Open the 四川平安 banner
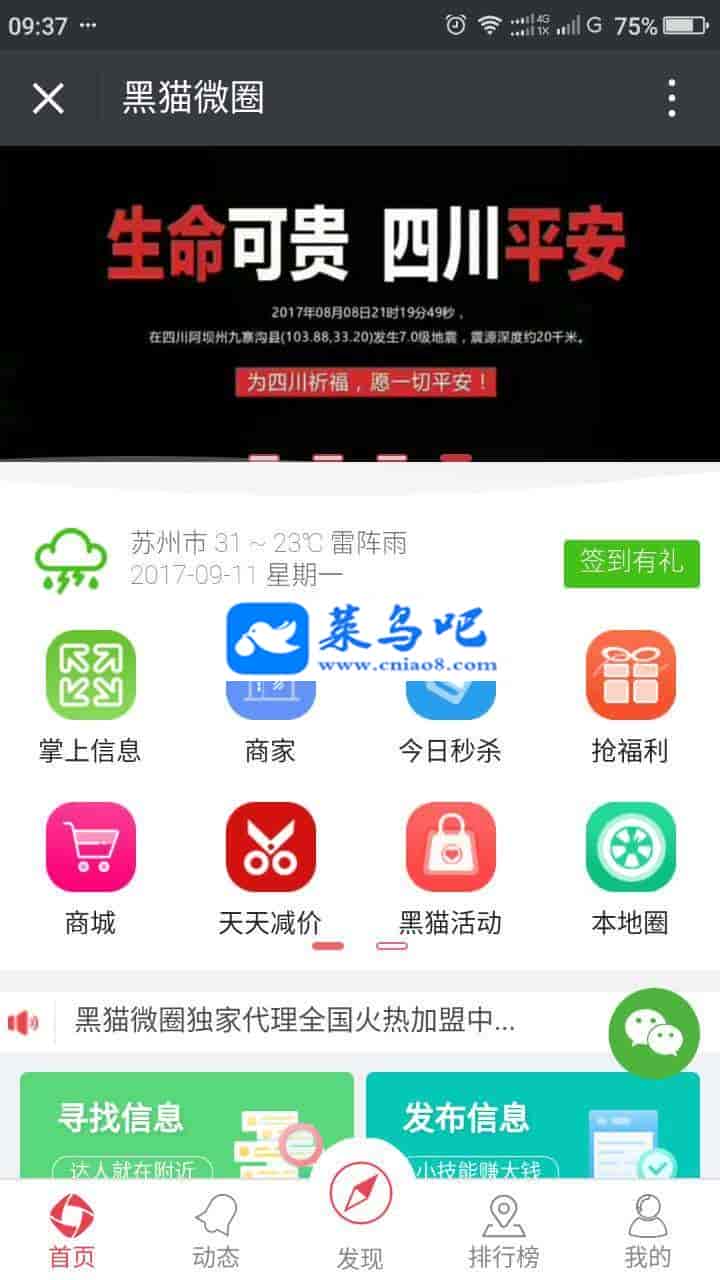The width and height of the screenshot is (720, 1280). click(360, 300)
